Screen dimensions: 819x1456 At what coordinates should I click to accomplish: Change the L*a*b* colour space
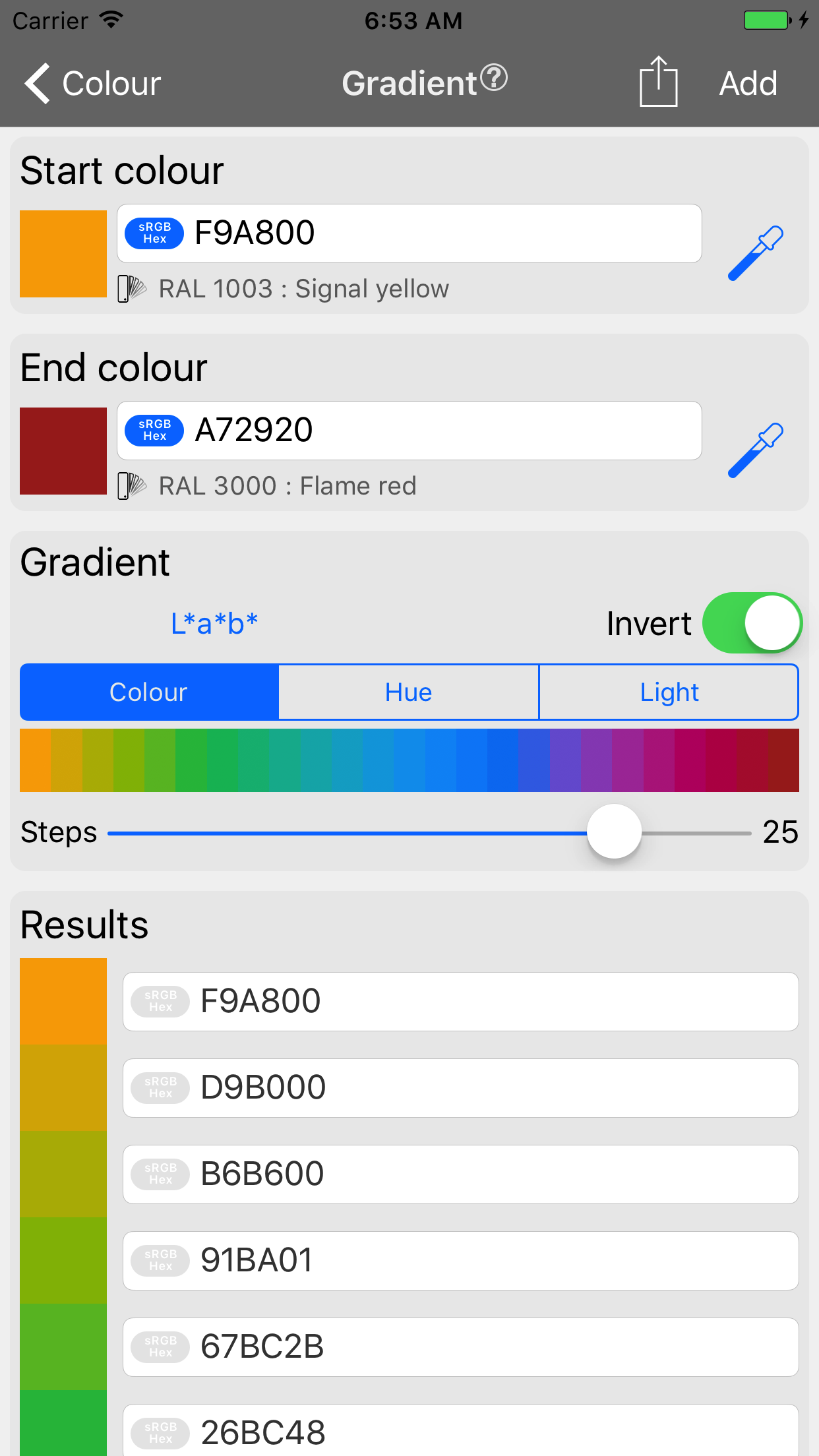pos(214,623)
